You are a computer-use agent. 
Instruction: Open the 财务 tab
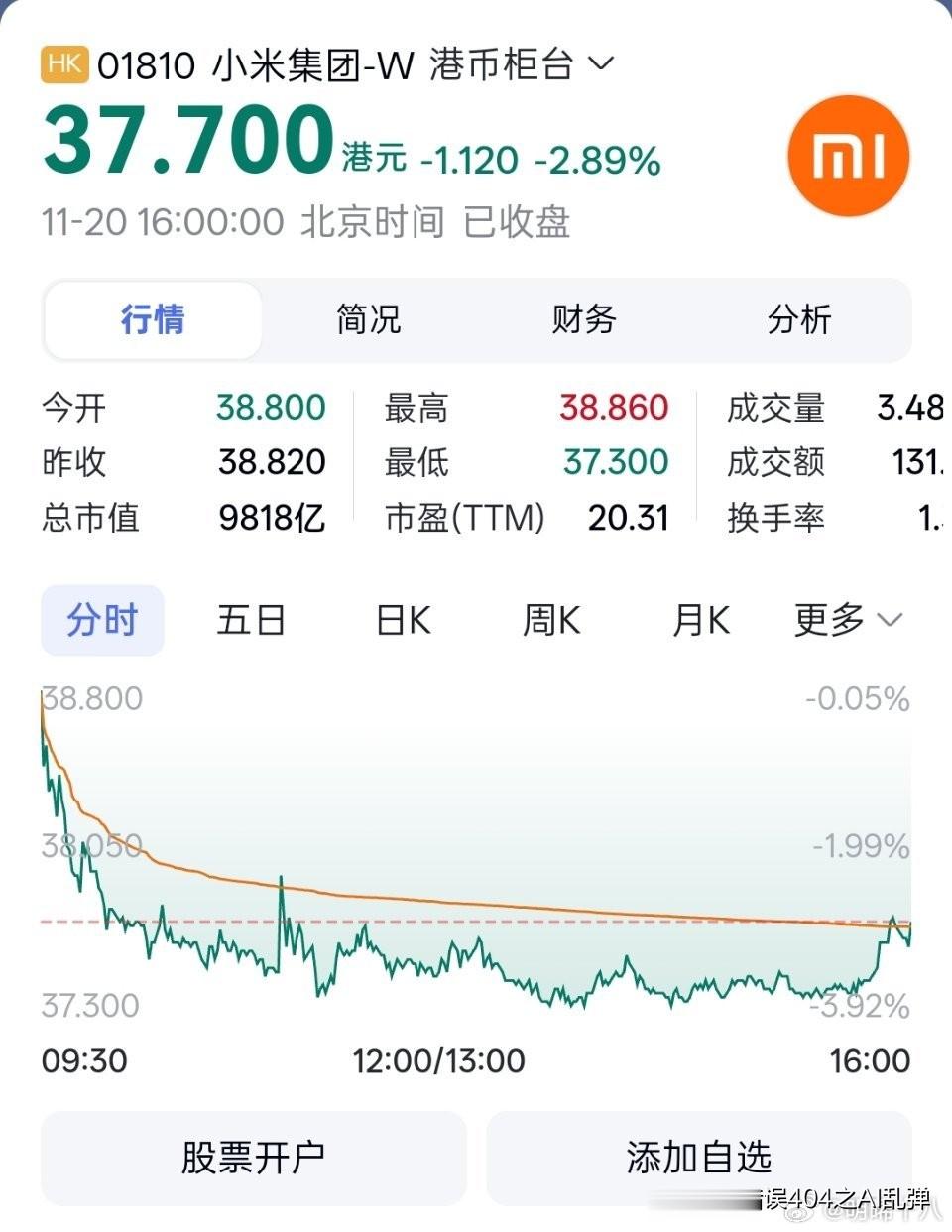tap(584, 319)
